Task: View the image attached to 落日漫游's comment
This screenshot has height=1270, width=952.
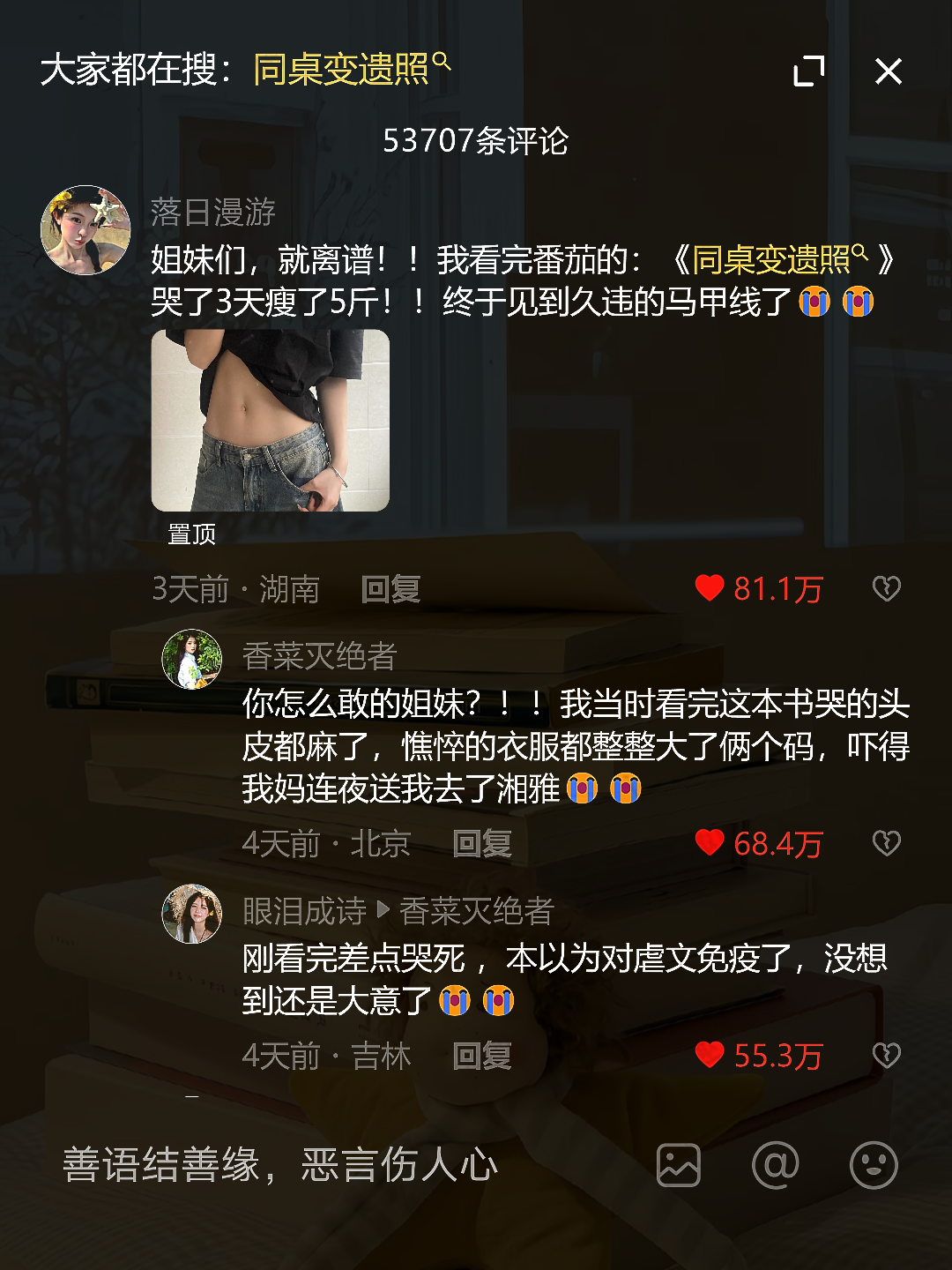Action: click(271, 421)
